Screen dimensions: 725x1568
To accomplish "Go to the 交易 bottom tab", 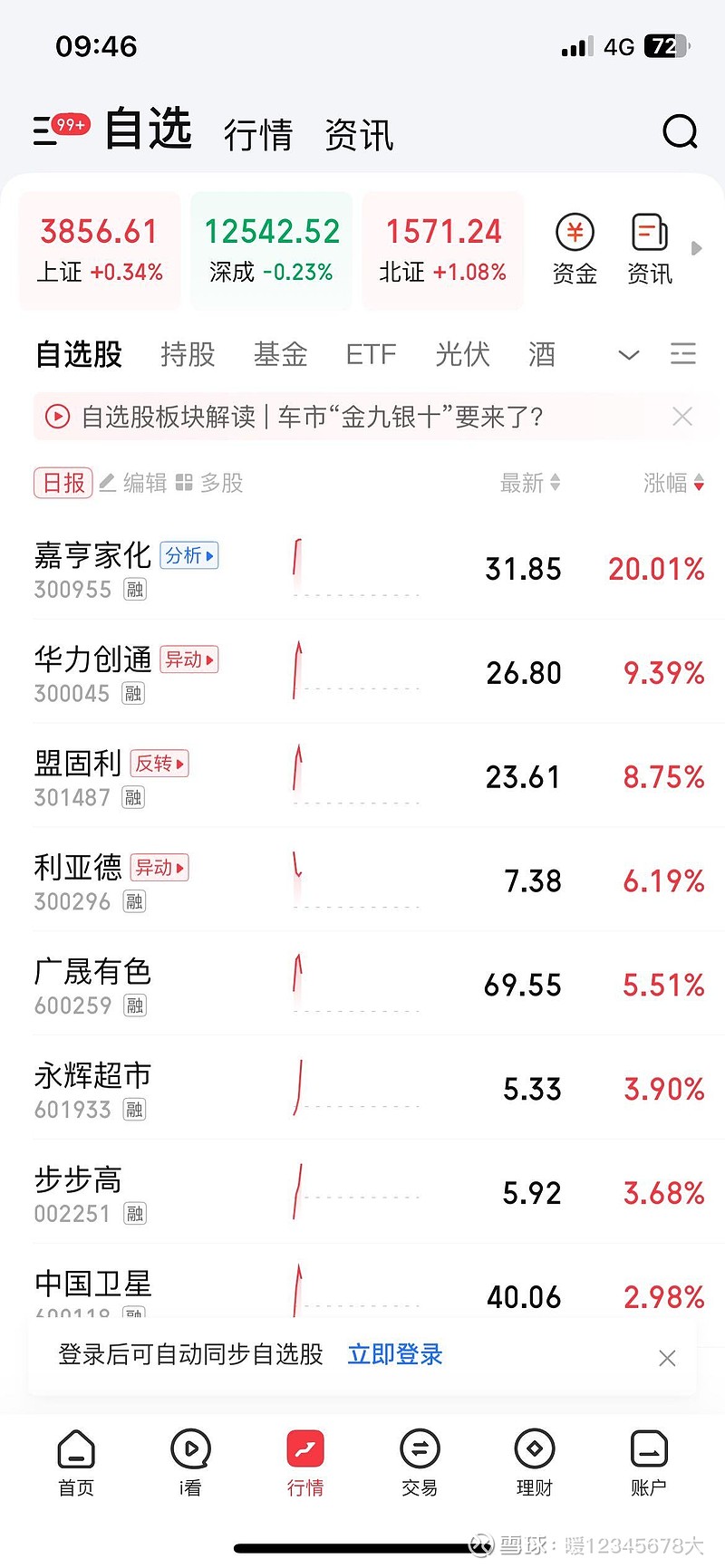I will point(420,1462).
